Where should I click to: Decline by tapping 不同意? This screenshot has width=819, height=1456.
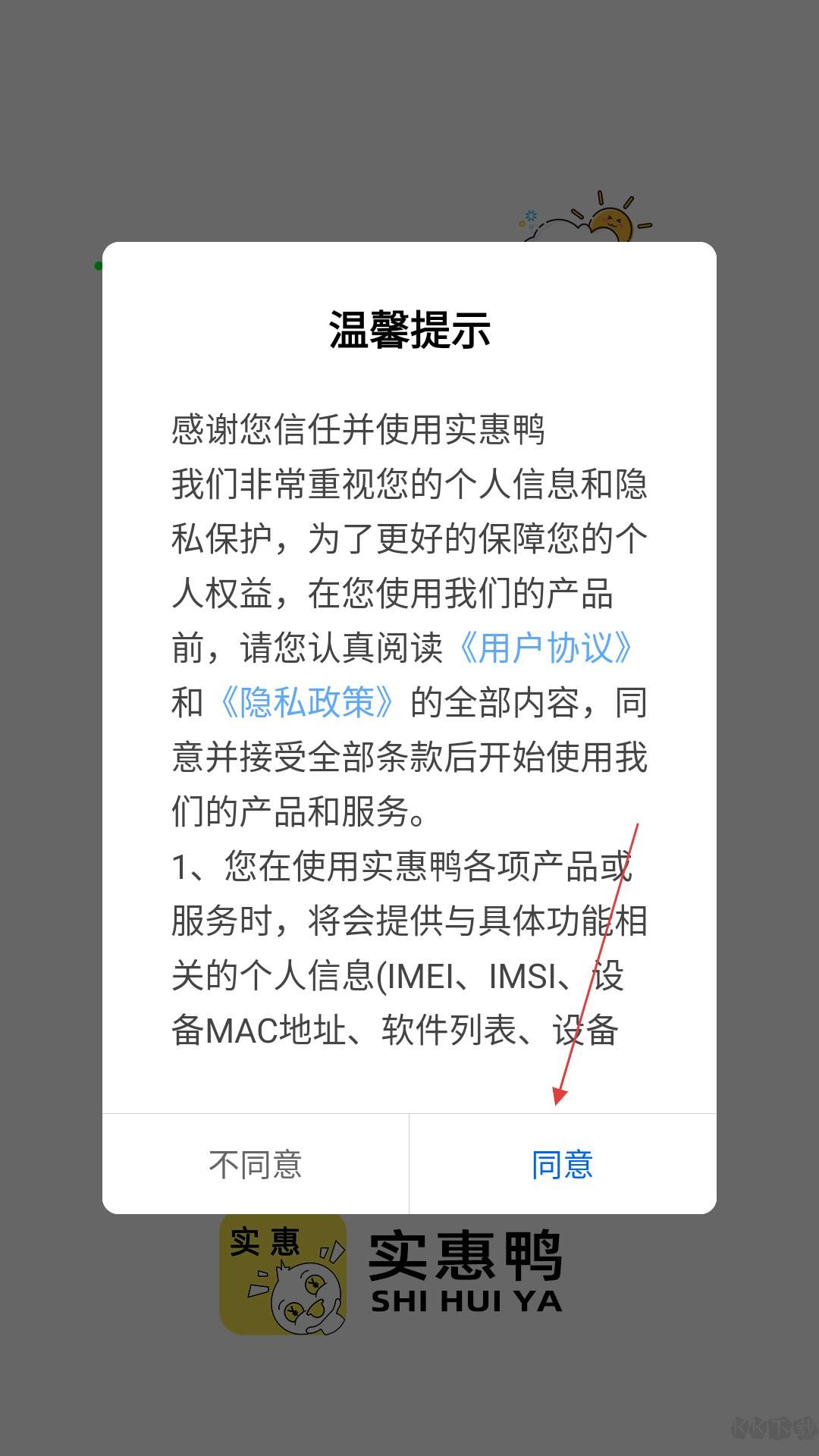click(x=256, y=1164)
